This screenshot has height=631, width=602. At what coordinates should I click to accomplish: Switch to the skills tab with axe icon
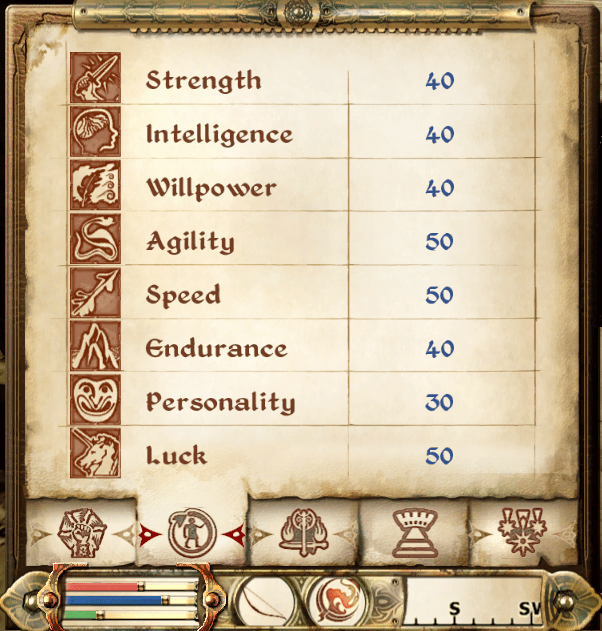click(x=302, y=532)
